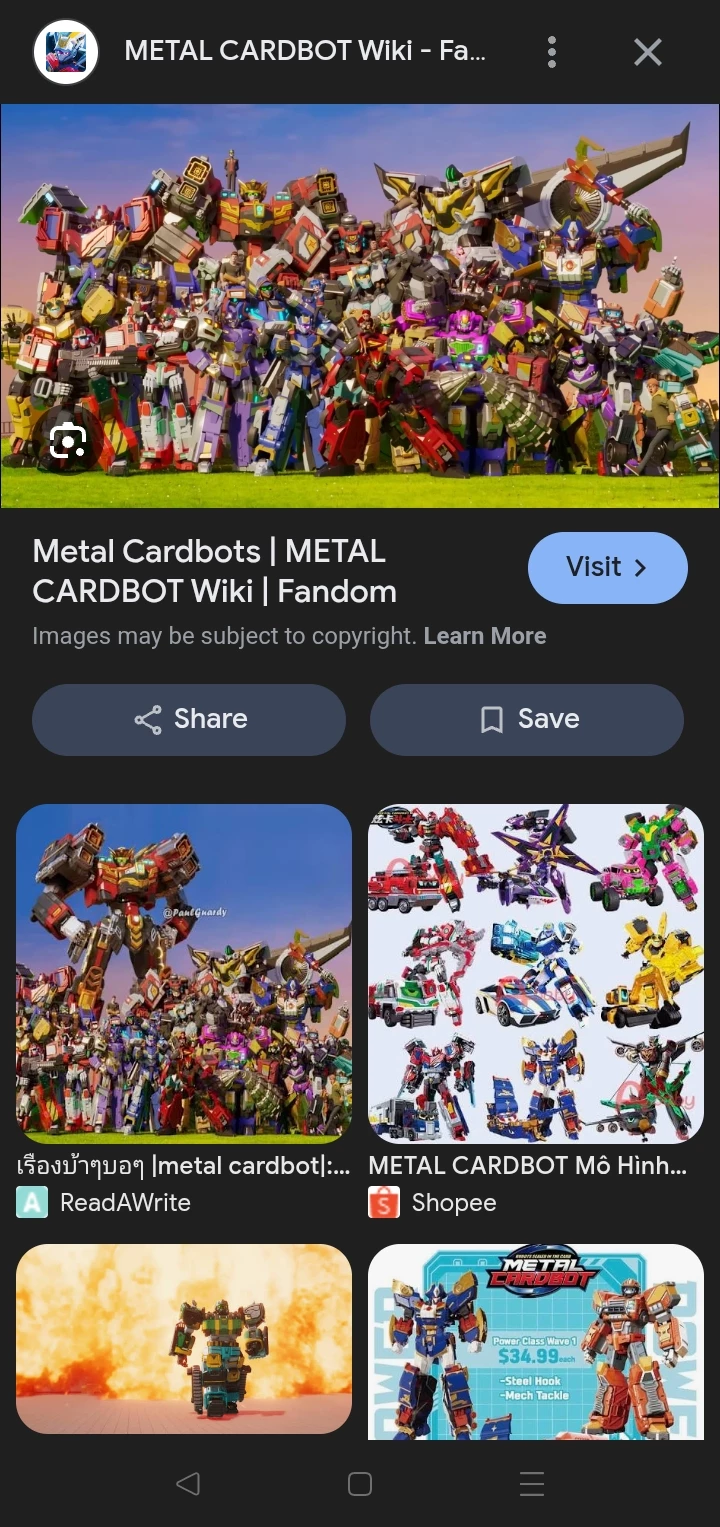Open the $34.99 Power Class image
720x1527 pixels.
536,1340
